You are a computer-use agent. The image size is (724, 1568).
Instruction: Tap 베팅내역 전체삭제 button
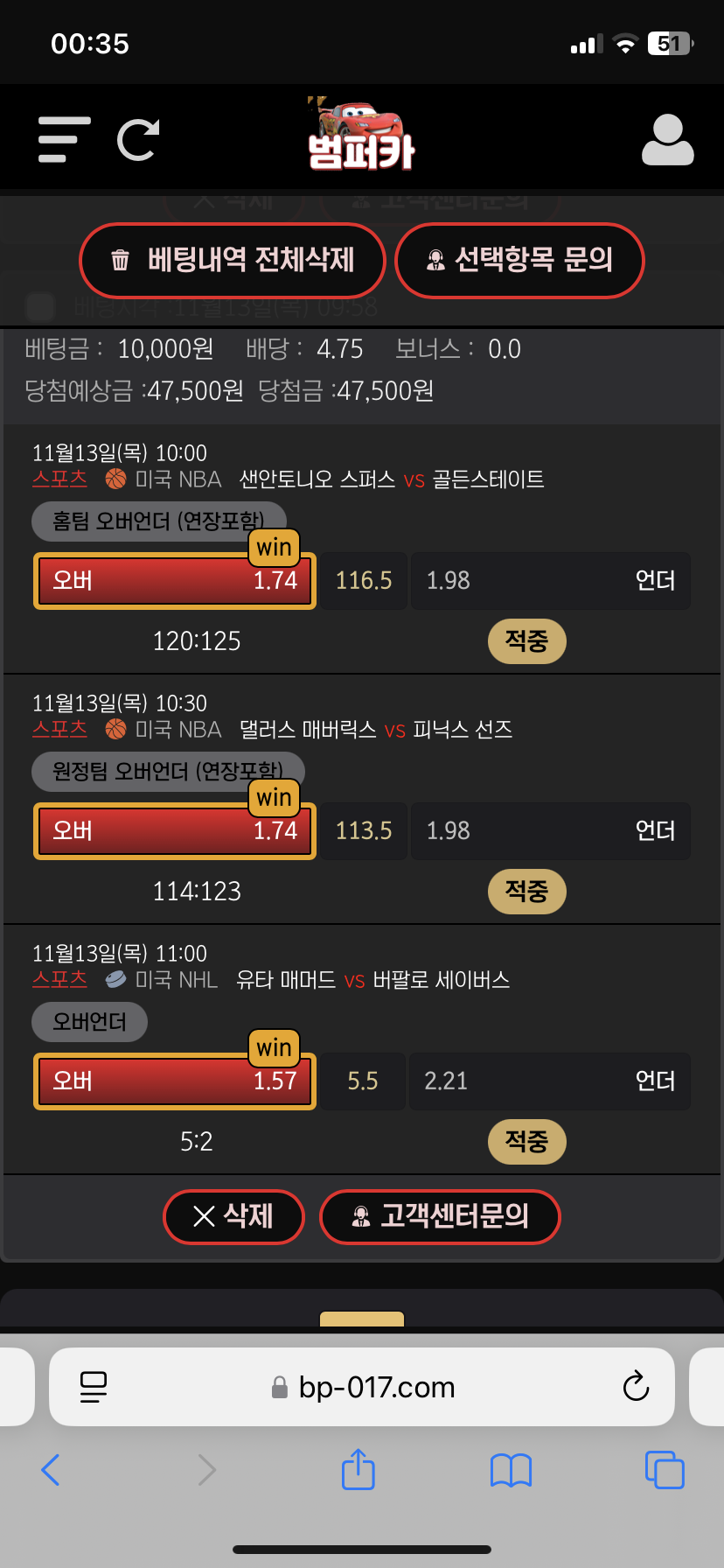point(233,260)
